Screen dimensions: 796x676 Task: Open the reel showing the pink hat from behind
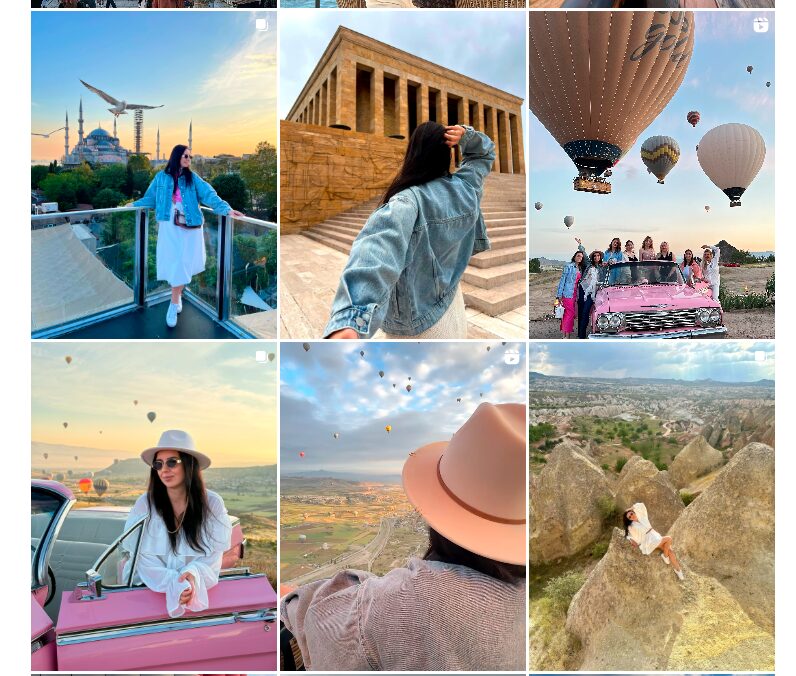pos(402,506)
